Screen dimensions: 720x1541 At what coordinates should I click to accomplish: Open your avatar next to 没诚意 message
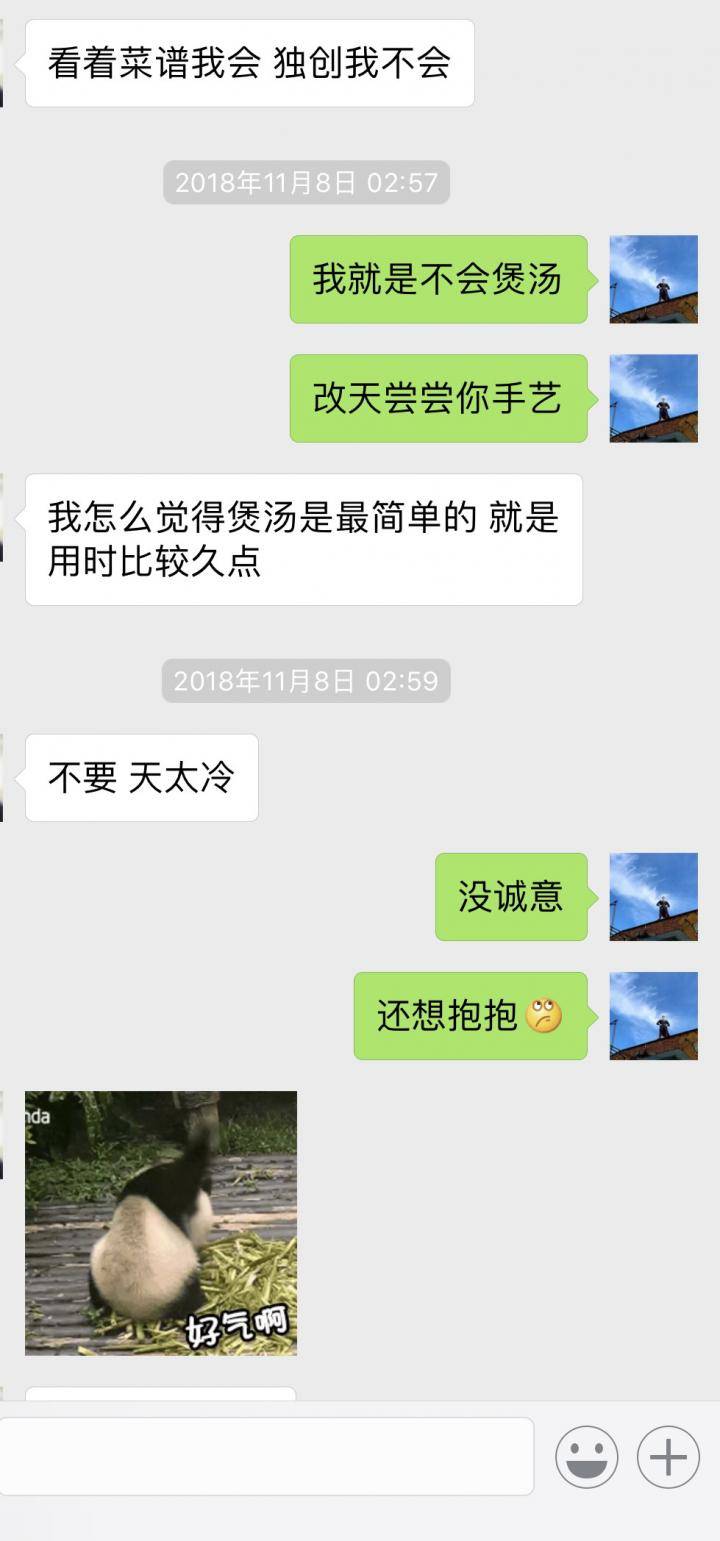point(654,897)
